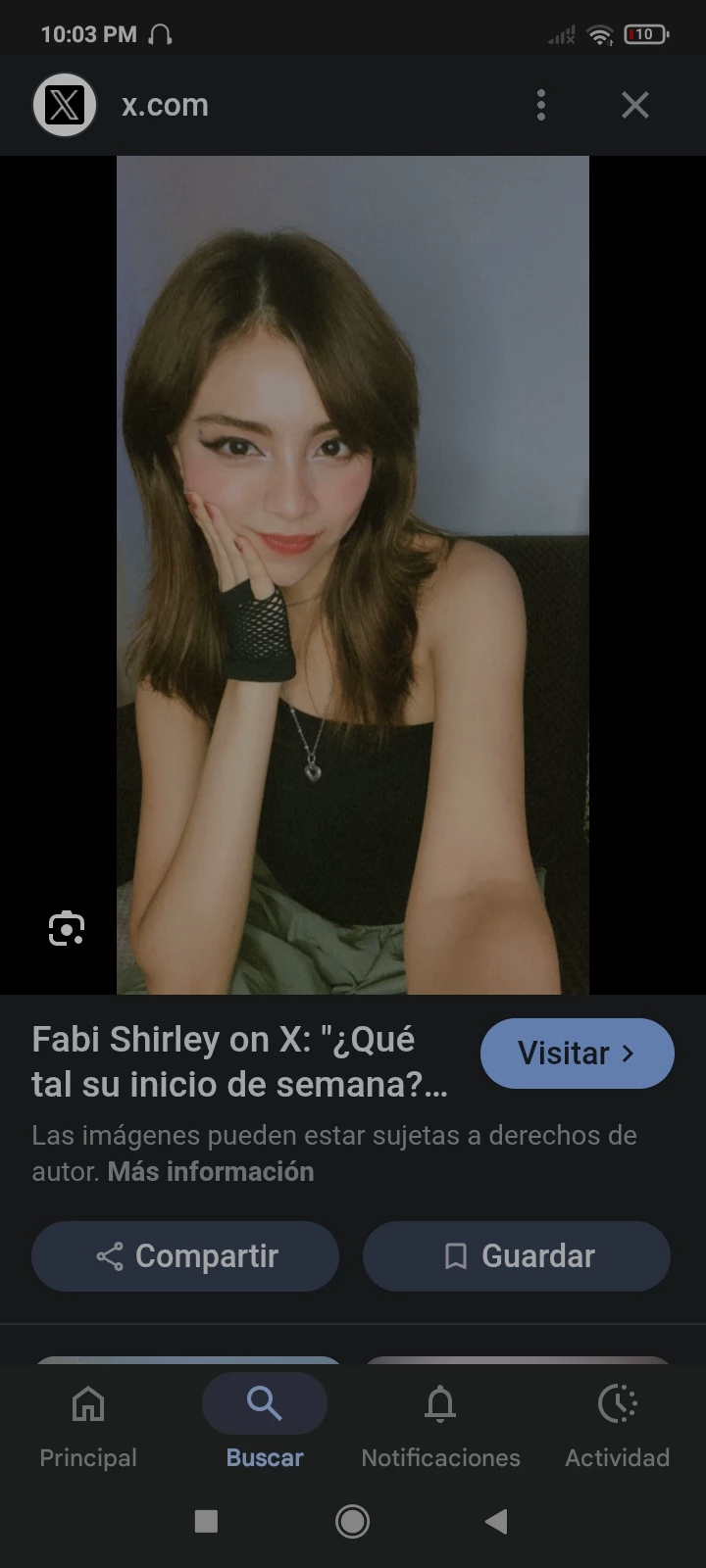Open the three-dot overflow menu

click(x=540, y=105)
